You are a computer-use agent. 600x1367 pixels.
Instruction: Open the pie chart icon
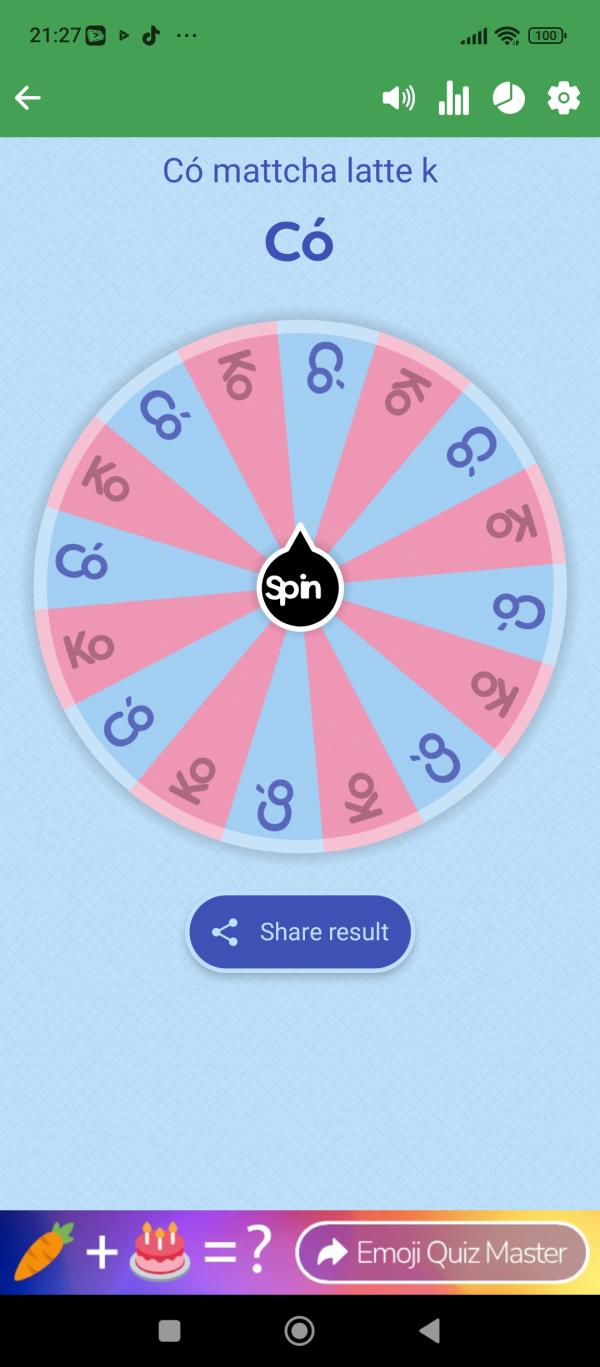pos(509,97)
